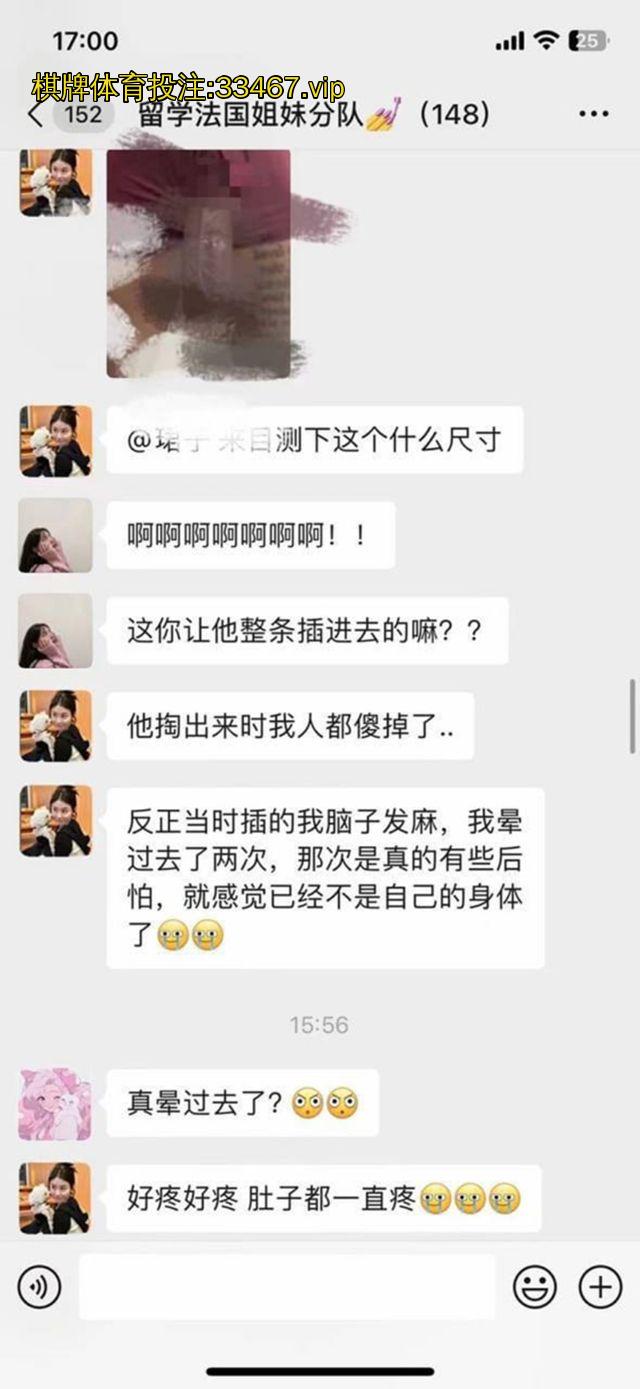Open the plus attachments panel
640x1389 pixels.
(600, 1286)
